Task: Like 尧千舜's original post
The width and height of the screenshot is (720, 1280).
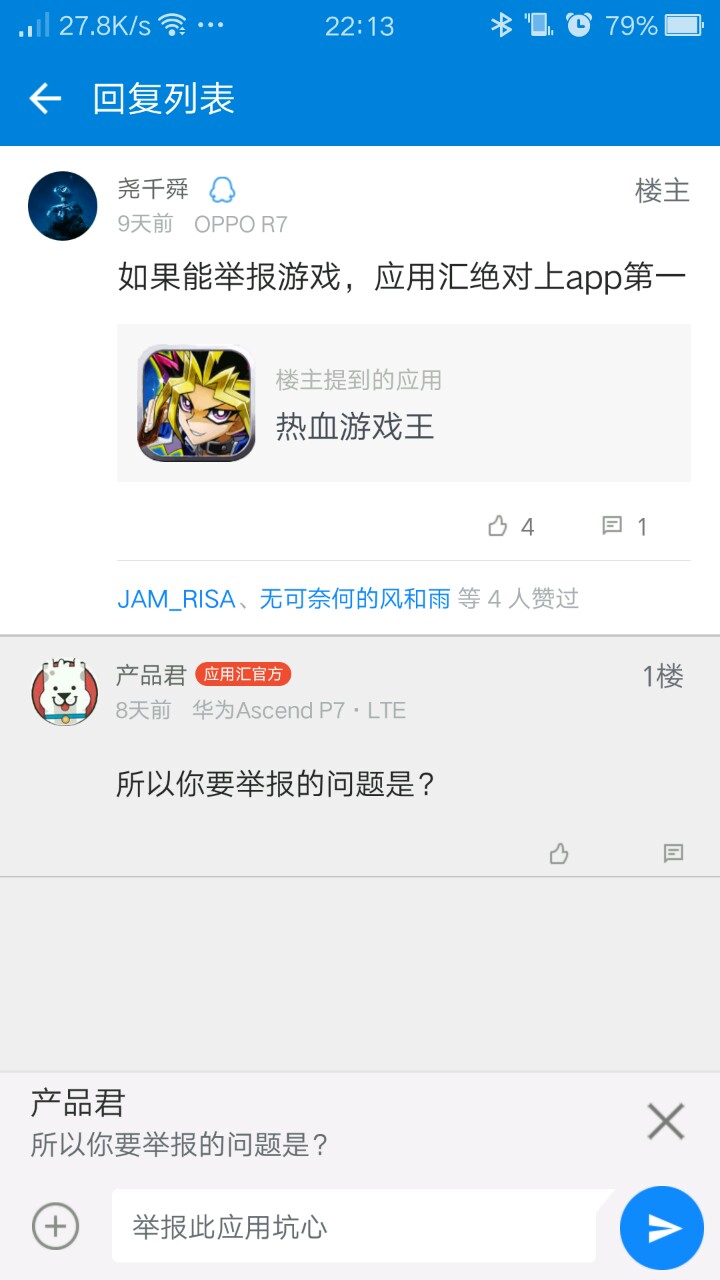Action: tap(511, 526)
